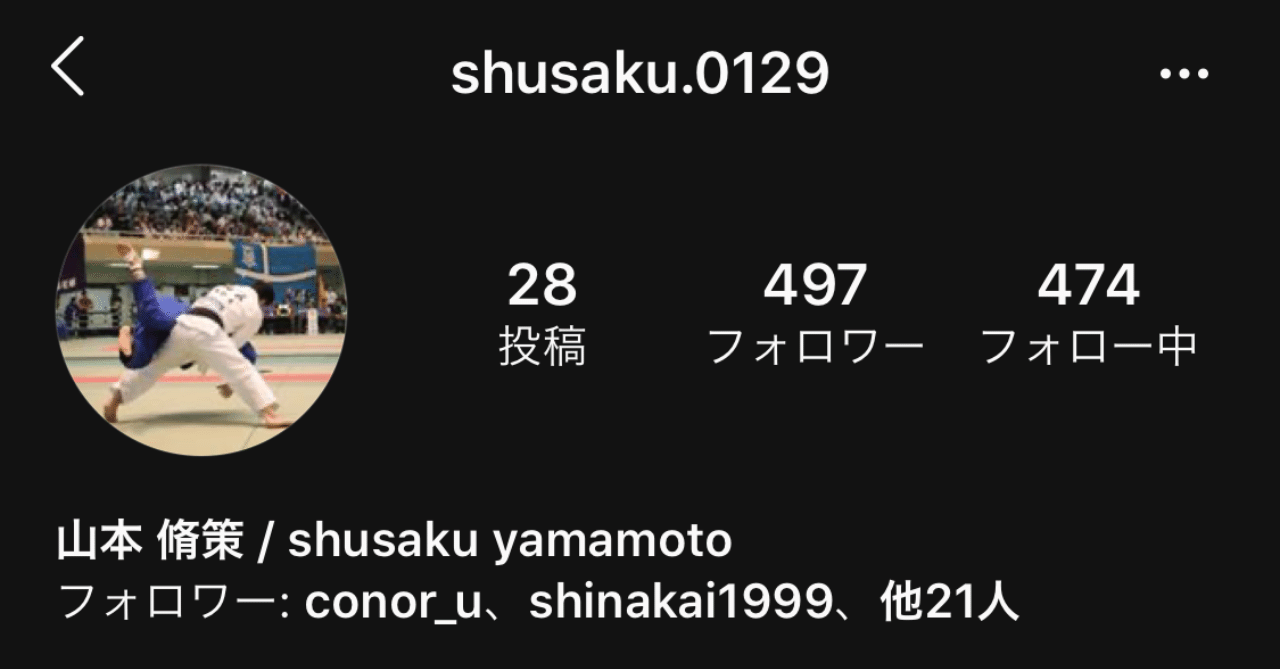The image size is (1280, 669).
Task: Tap the 28 posts count
Action: point(543,314)
